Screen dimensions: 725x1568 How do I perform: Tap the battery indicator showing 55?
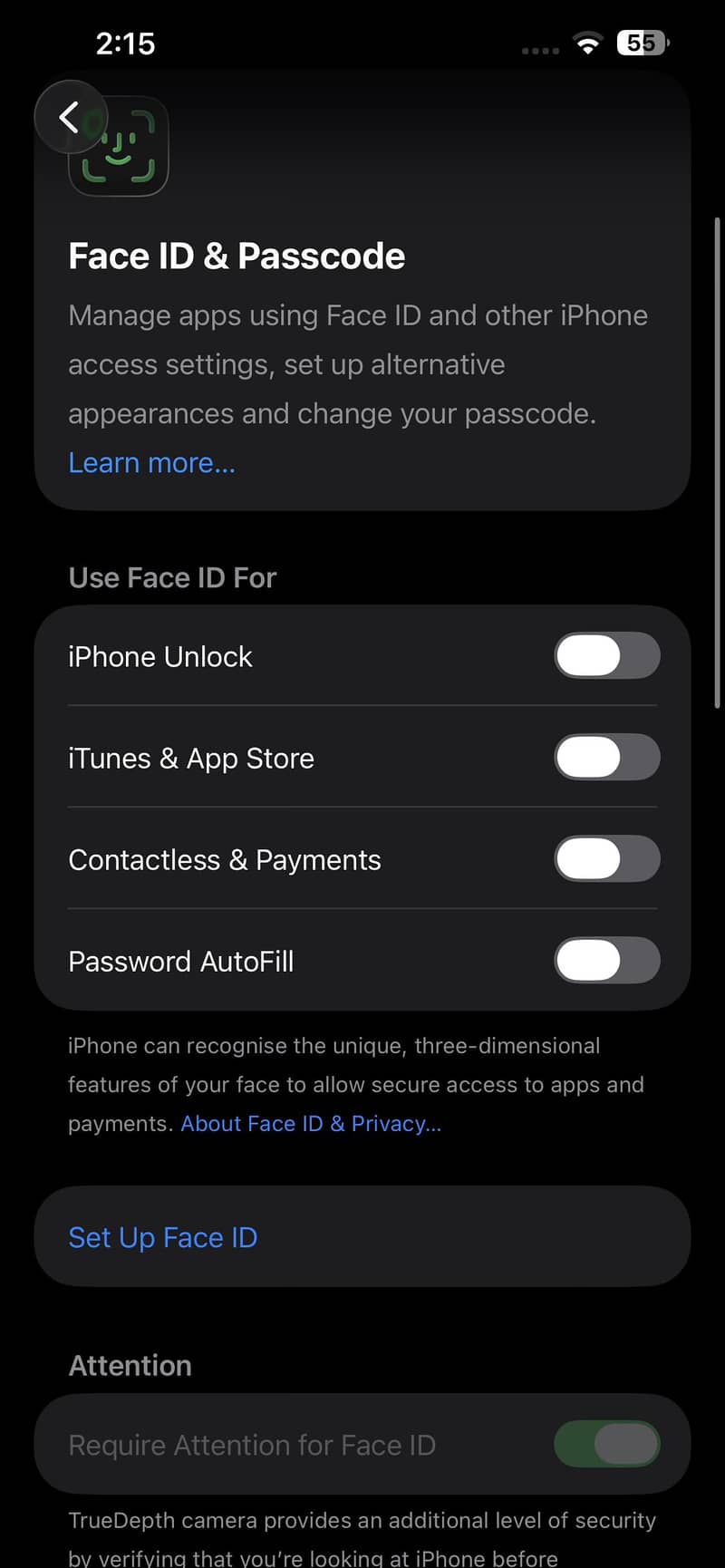[x=642, y=43]
